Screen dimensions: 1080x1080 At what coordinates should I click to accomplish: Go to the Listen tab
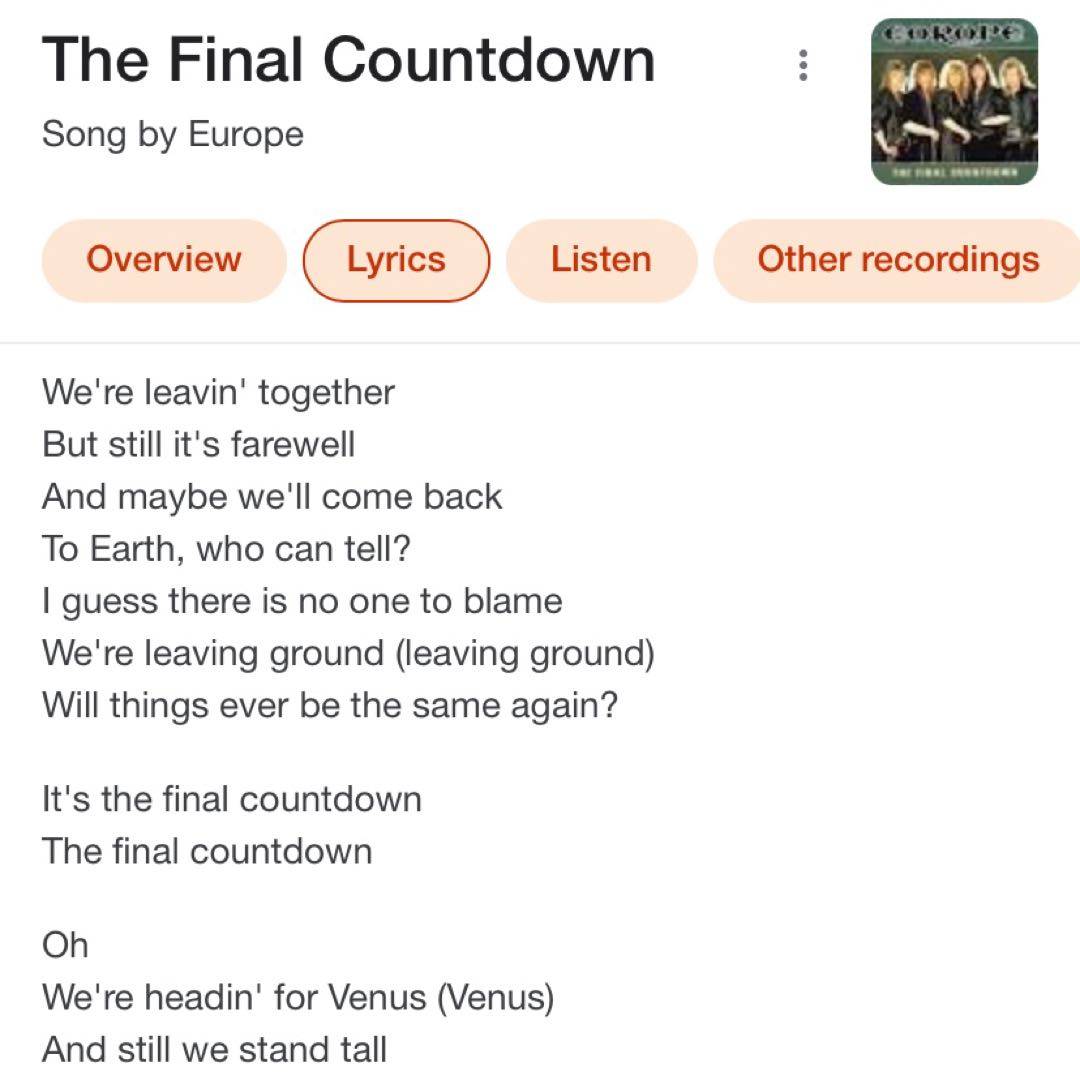pyautogui.click(x=601, y=260)
